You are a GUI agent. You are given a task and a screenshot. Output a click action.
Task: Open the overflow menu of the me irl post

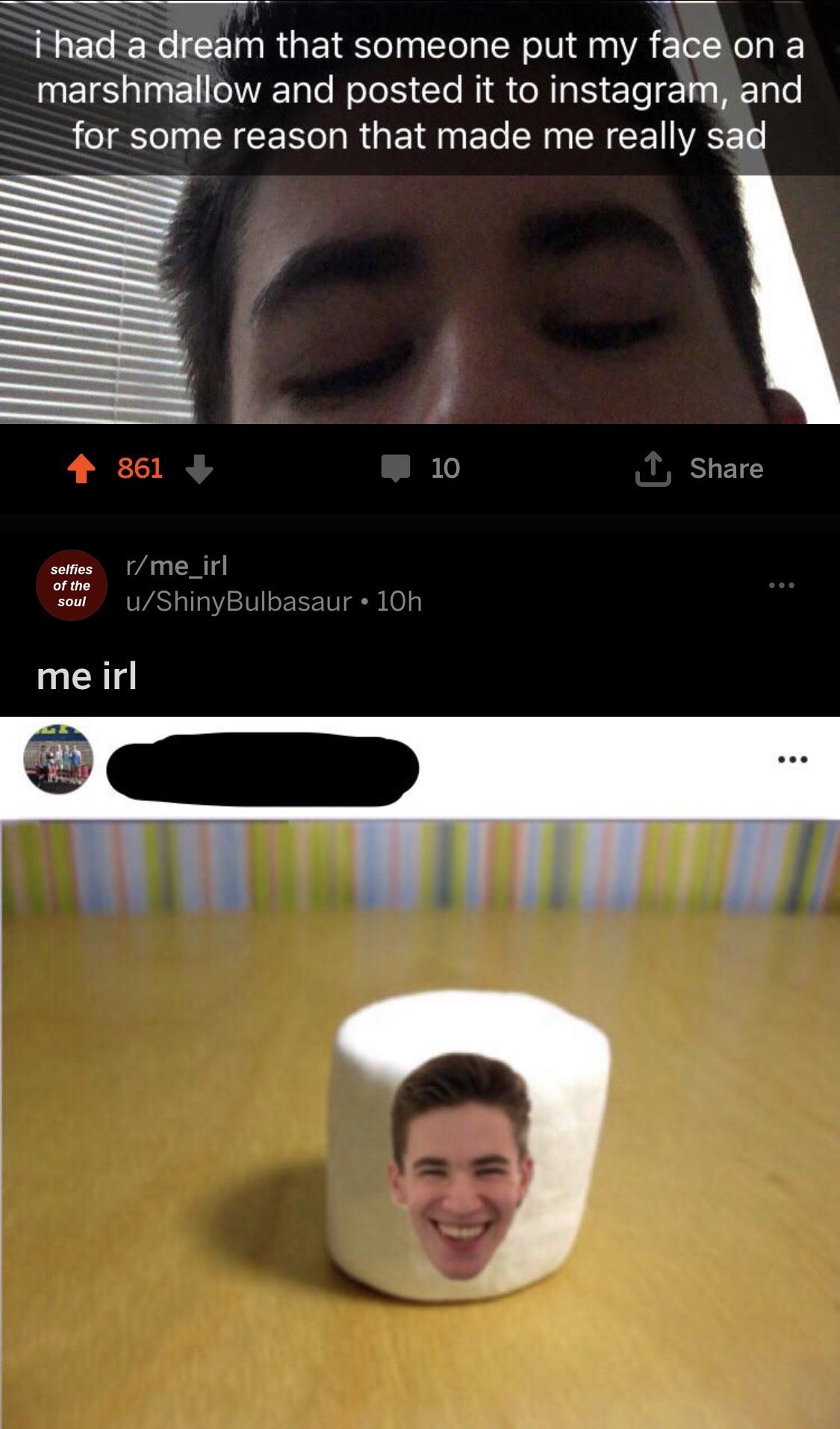(x=781, y=585)
